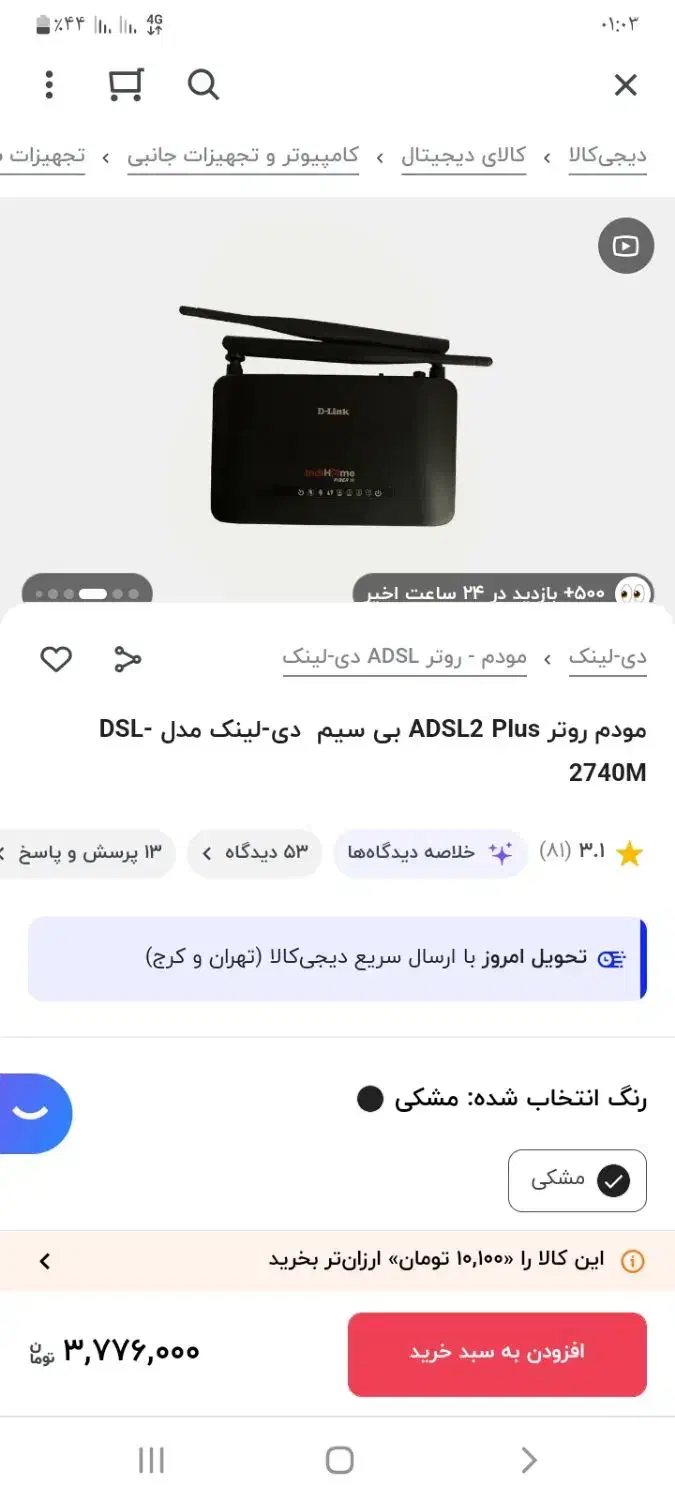Open the search icon
675x1500 pixels.
click(203, 85)
